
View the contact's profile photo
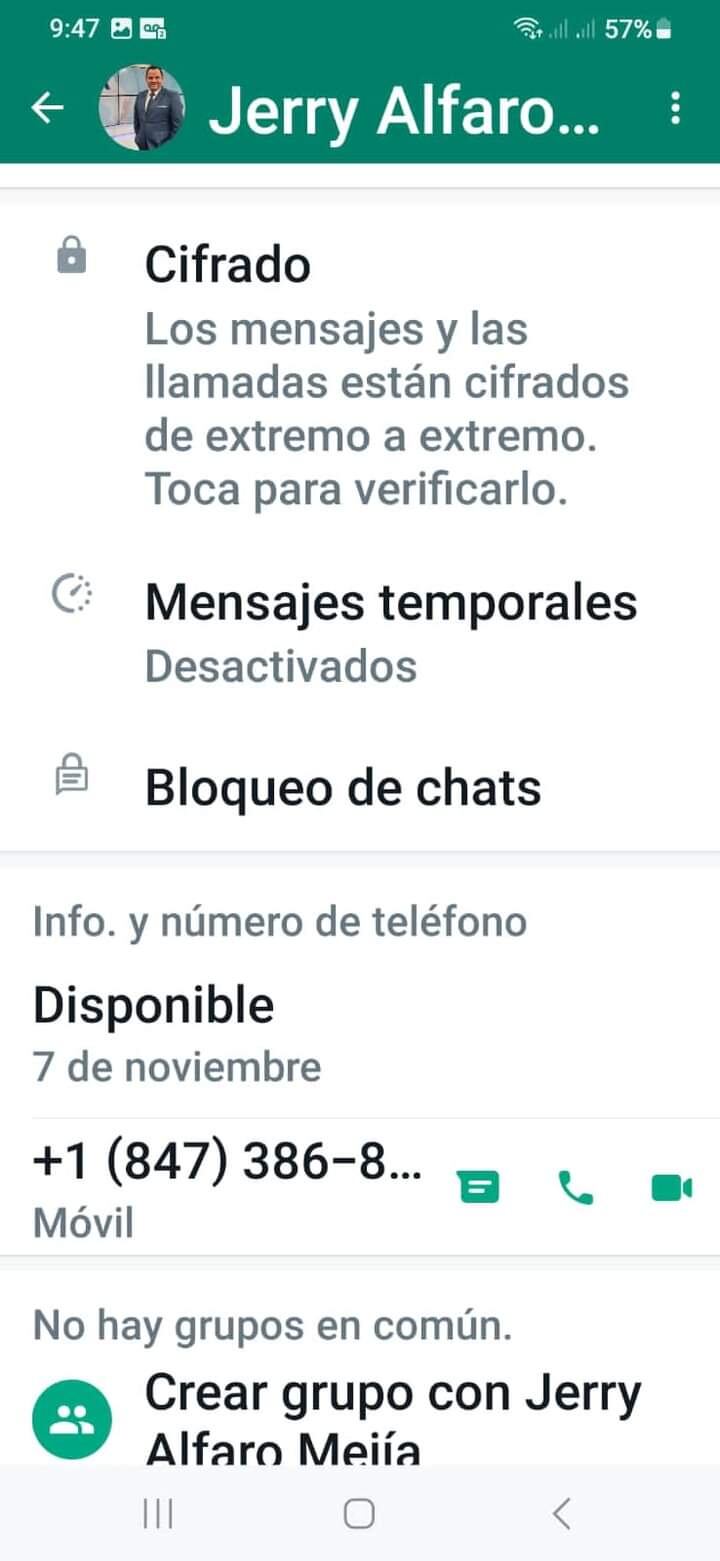pyautogui.click(x=142, y=108)
